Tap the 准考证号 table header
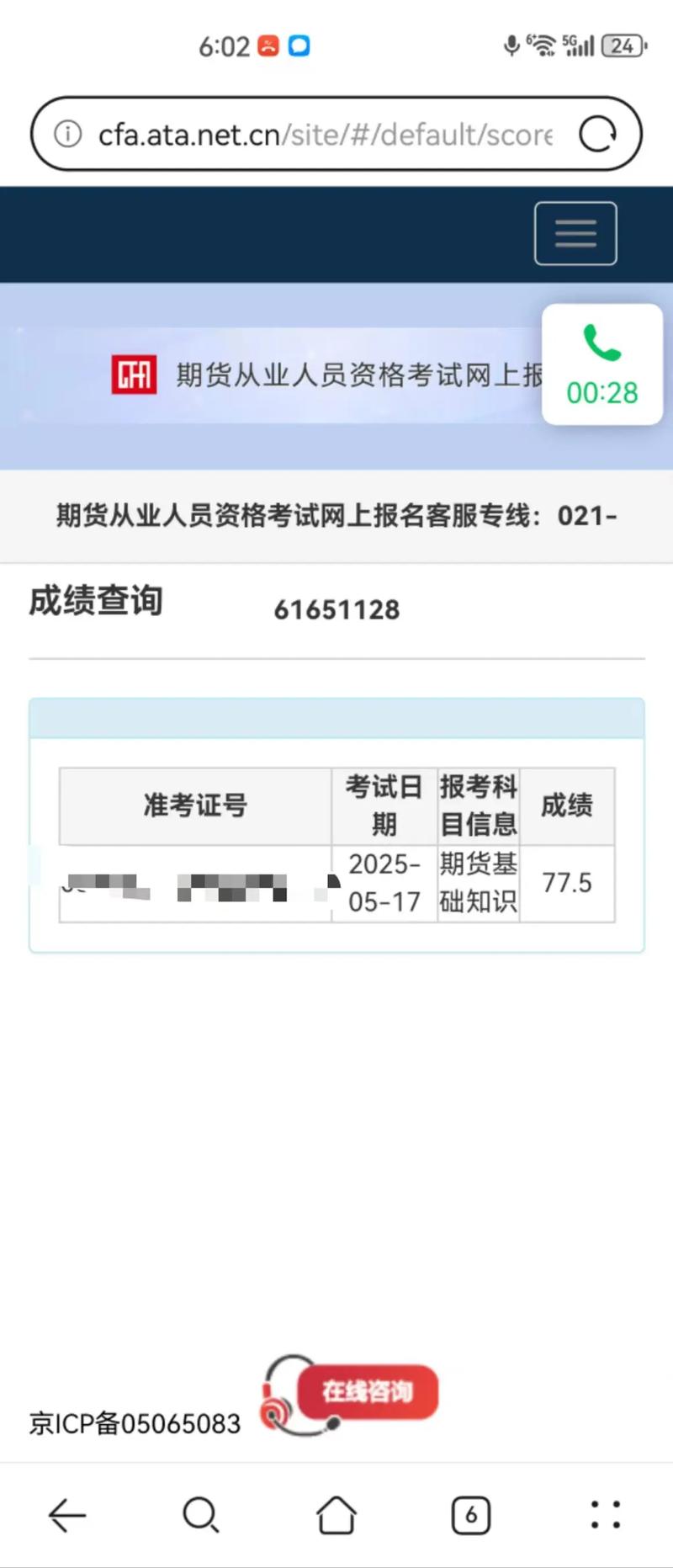This screenshot has height=1568, width=673. click(195, 805)
